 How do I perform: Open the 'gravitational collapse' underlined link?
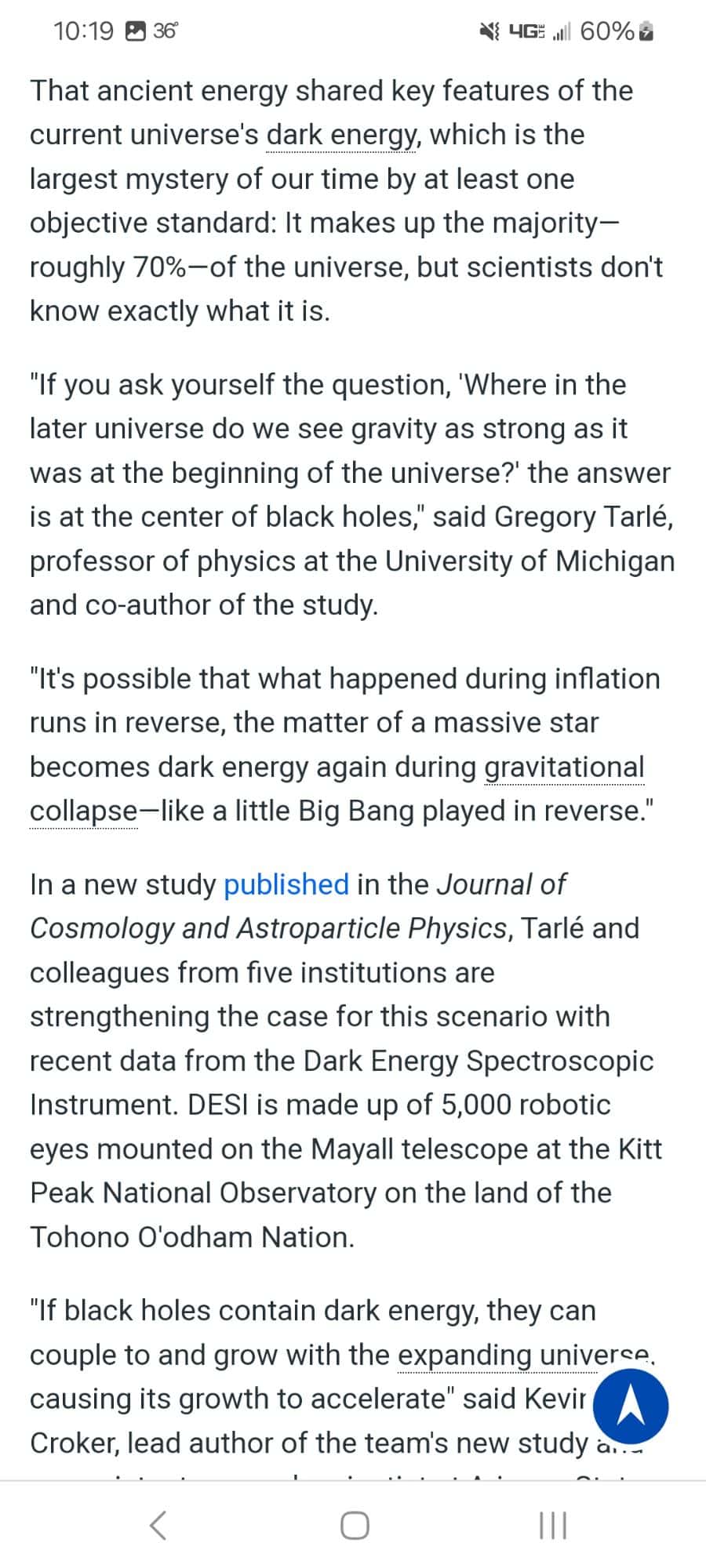(x=563, y=767)
